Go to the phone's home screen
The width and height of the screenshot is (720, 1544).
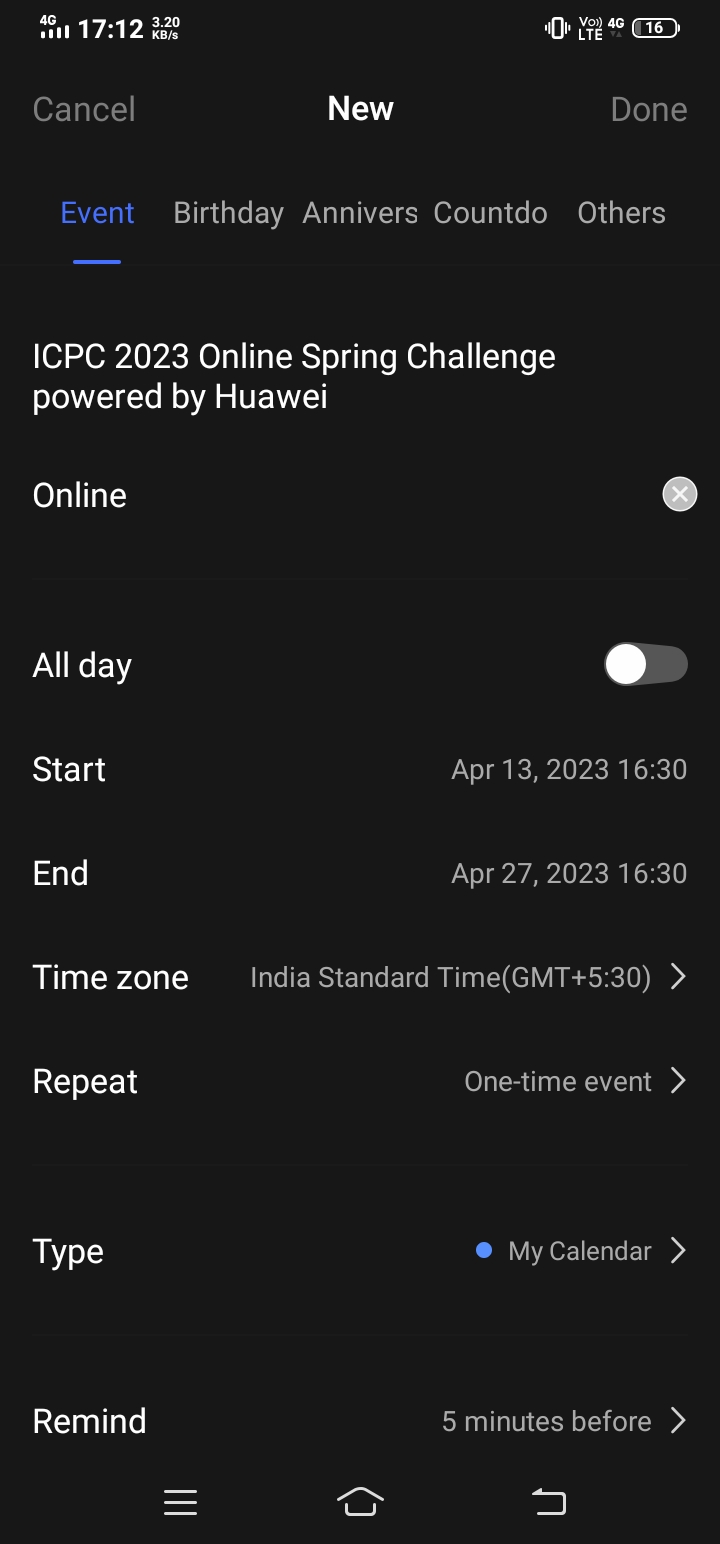point(360,1501)
